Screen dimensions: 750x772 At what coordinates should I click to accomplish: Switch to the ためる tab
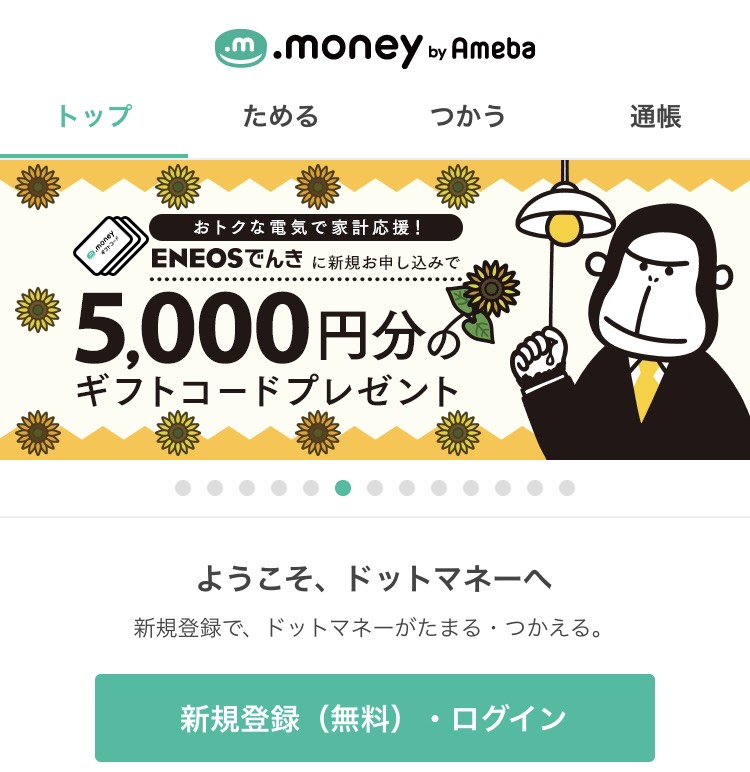[281, 117]
